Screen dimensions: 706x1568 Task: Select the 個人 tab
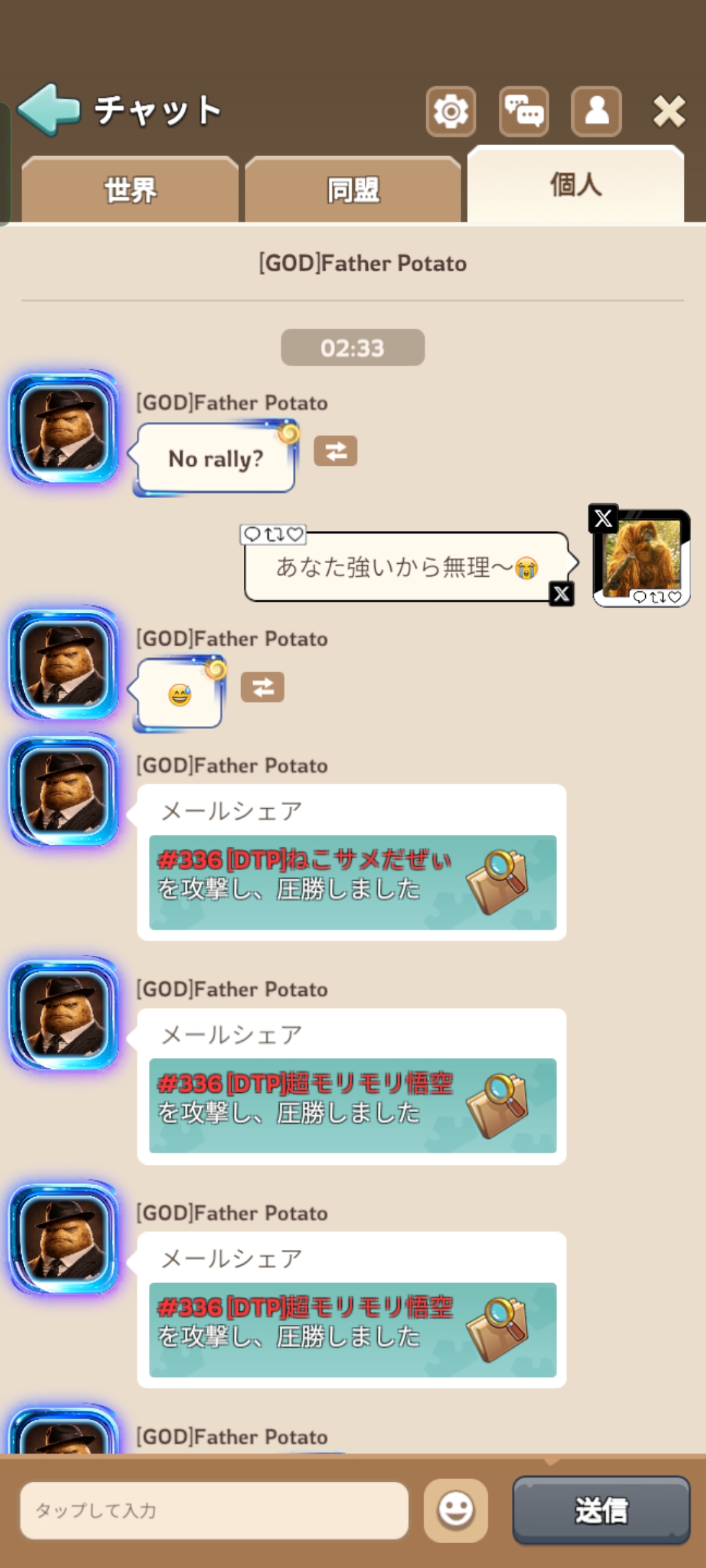pyautogui.click(x=575, y=186)
